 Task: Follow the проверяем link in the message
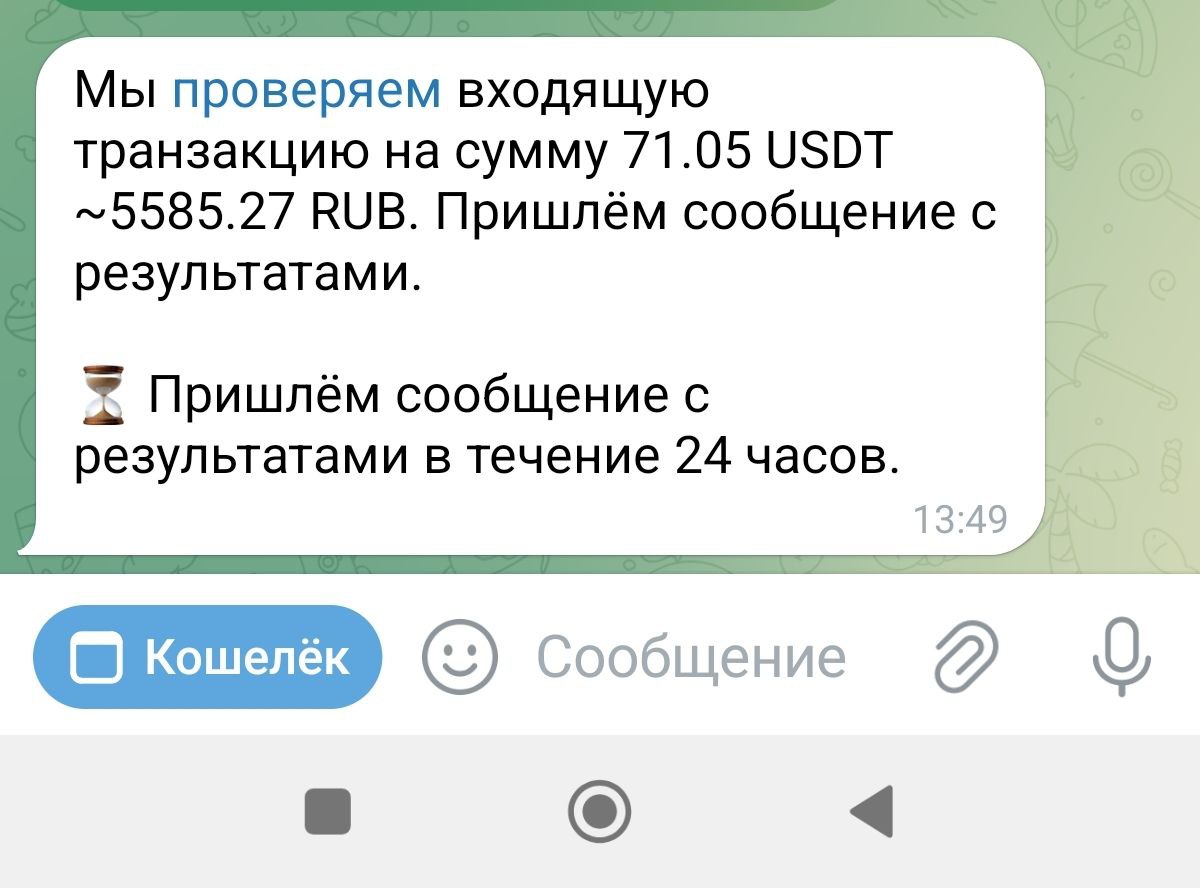307,92
